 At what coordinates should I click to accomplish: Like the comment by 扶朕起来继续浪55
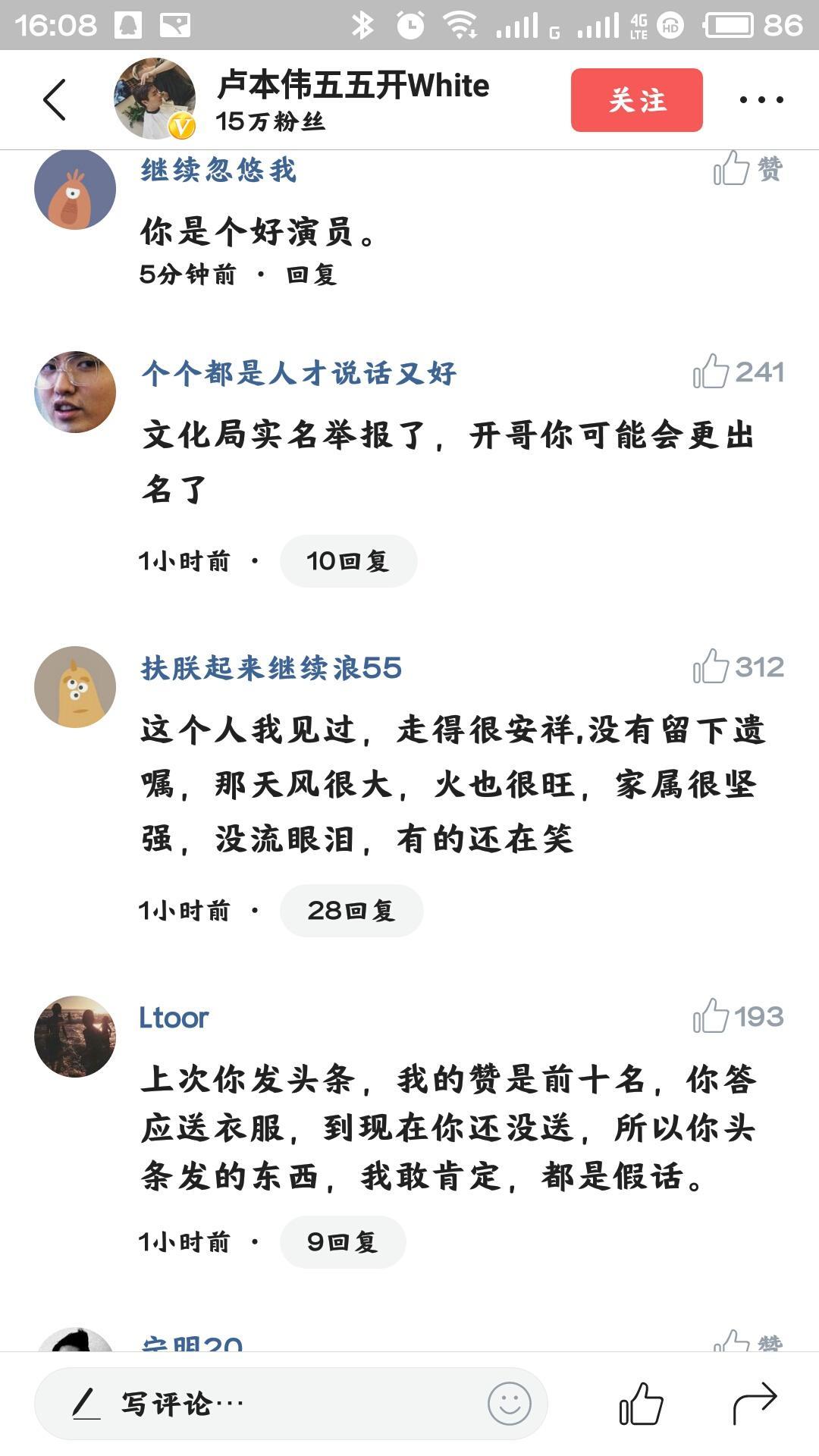click(738, 667)
